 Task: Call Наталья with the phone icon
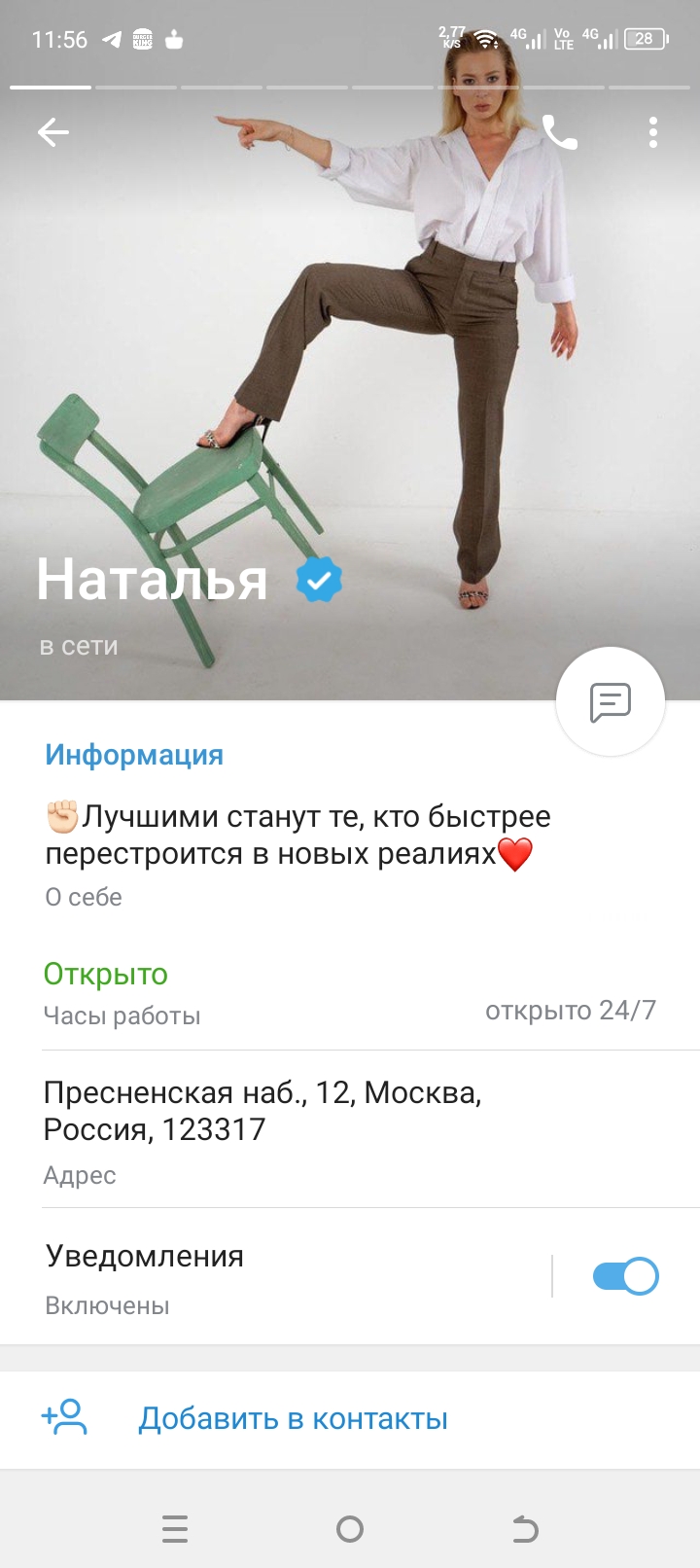pyautogui.click(x=559, y=132)
